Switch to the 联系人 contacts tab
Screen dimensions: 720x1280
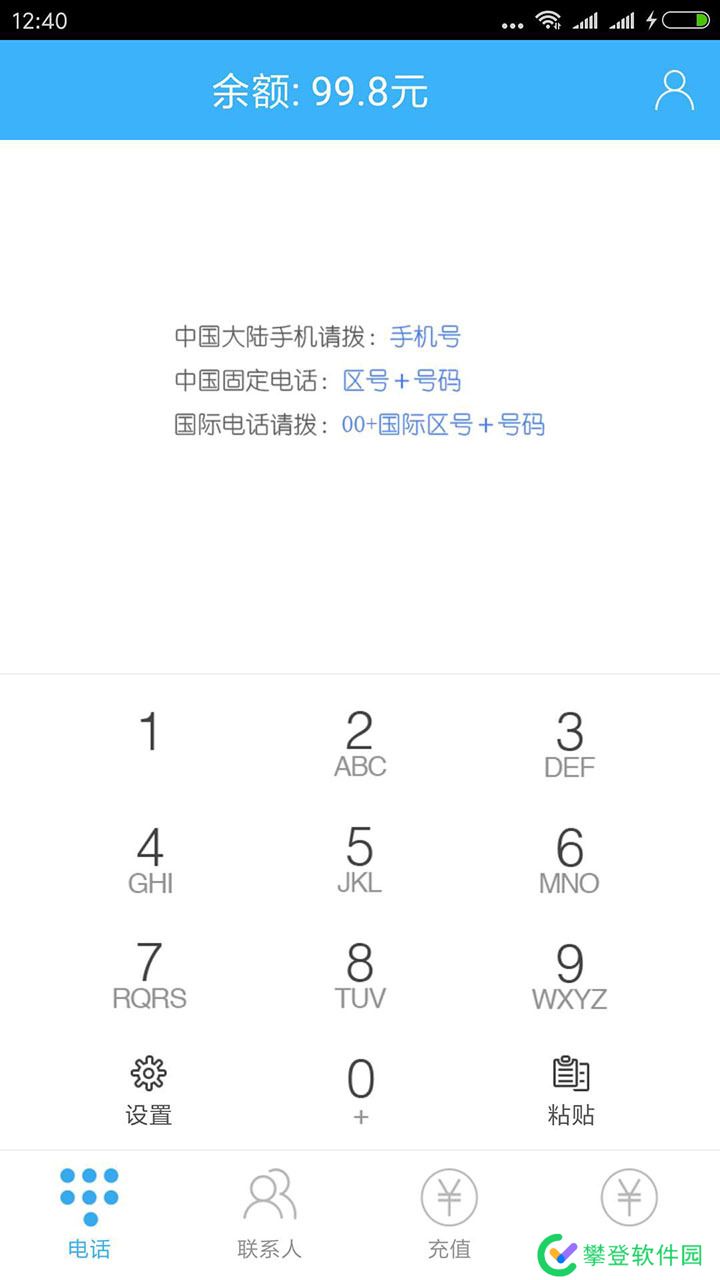click(269, 1214)
